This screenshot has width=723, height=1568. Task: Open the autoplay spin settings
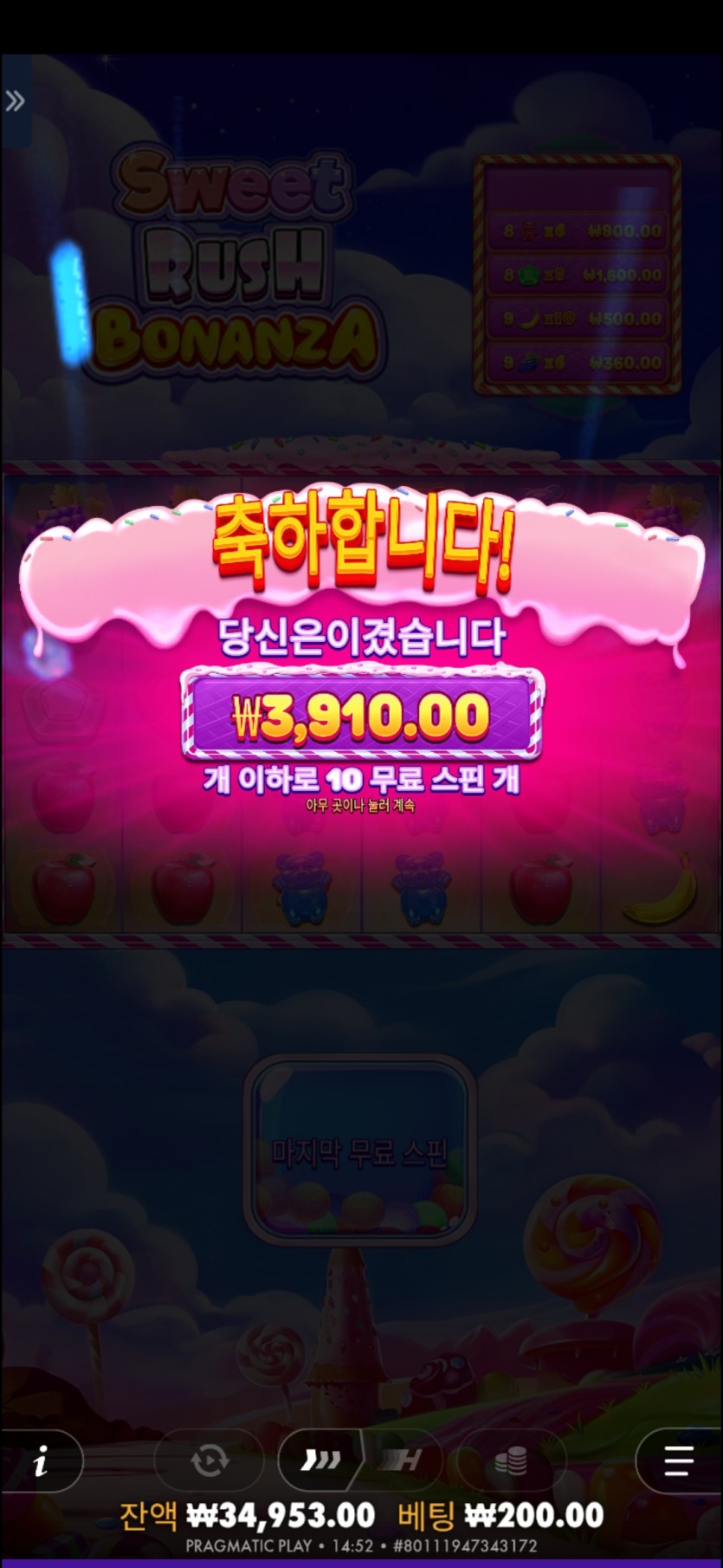(x=209, y=1461)
